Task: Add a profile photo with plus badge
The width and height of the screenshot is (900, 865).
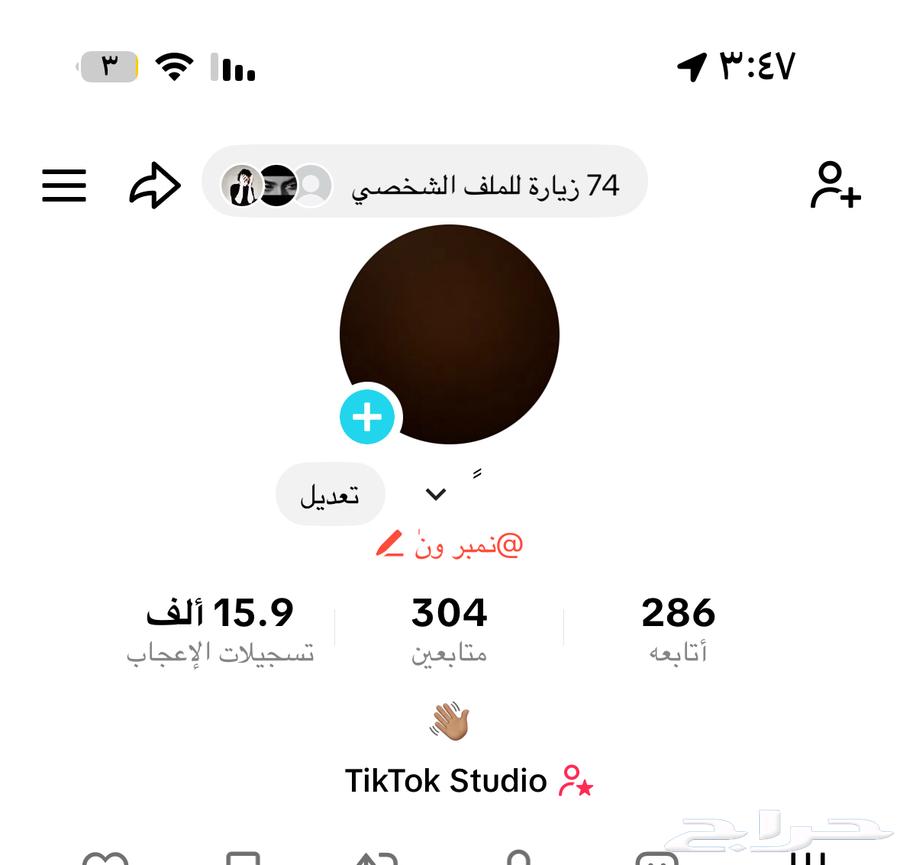Action: coord(367,417)
